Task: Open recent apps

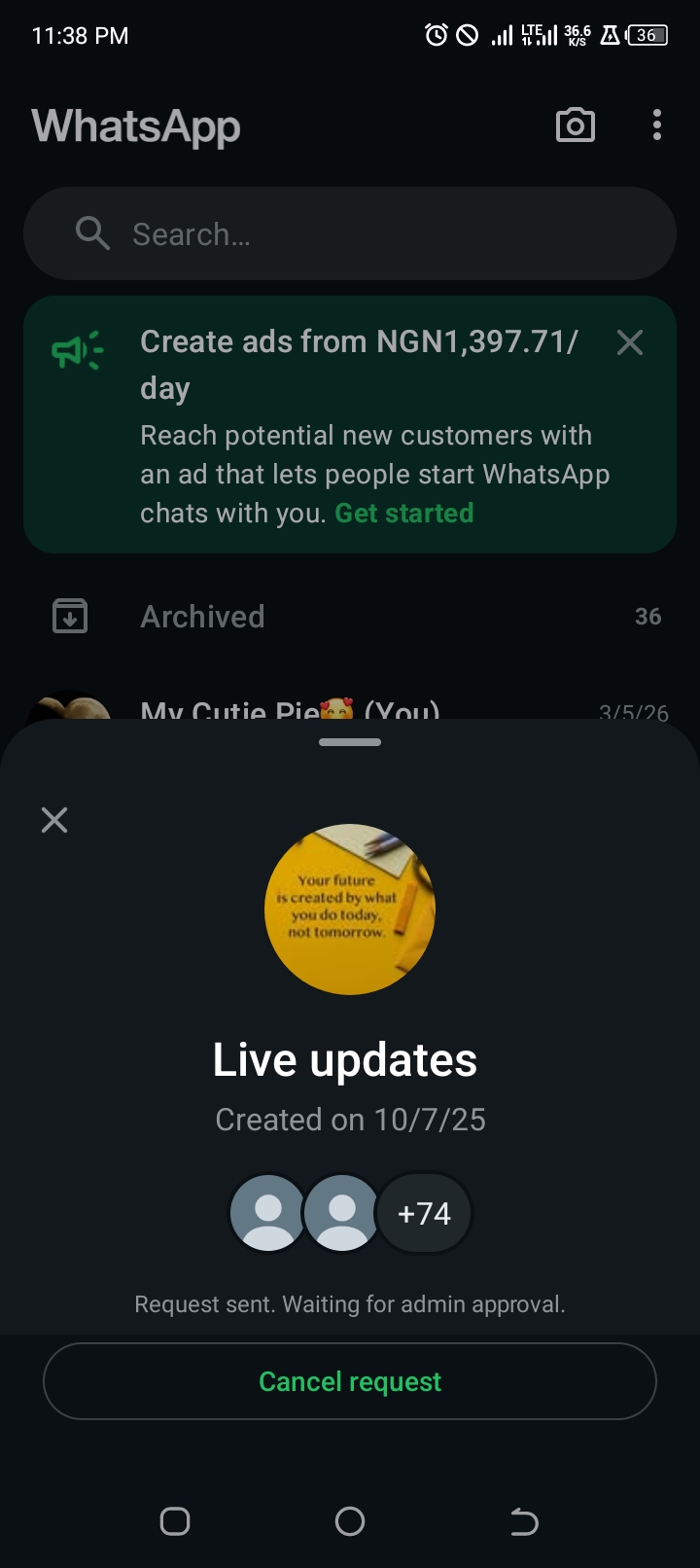Action: 175,1521
